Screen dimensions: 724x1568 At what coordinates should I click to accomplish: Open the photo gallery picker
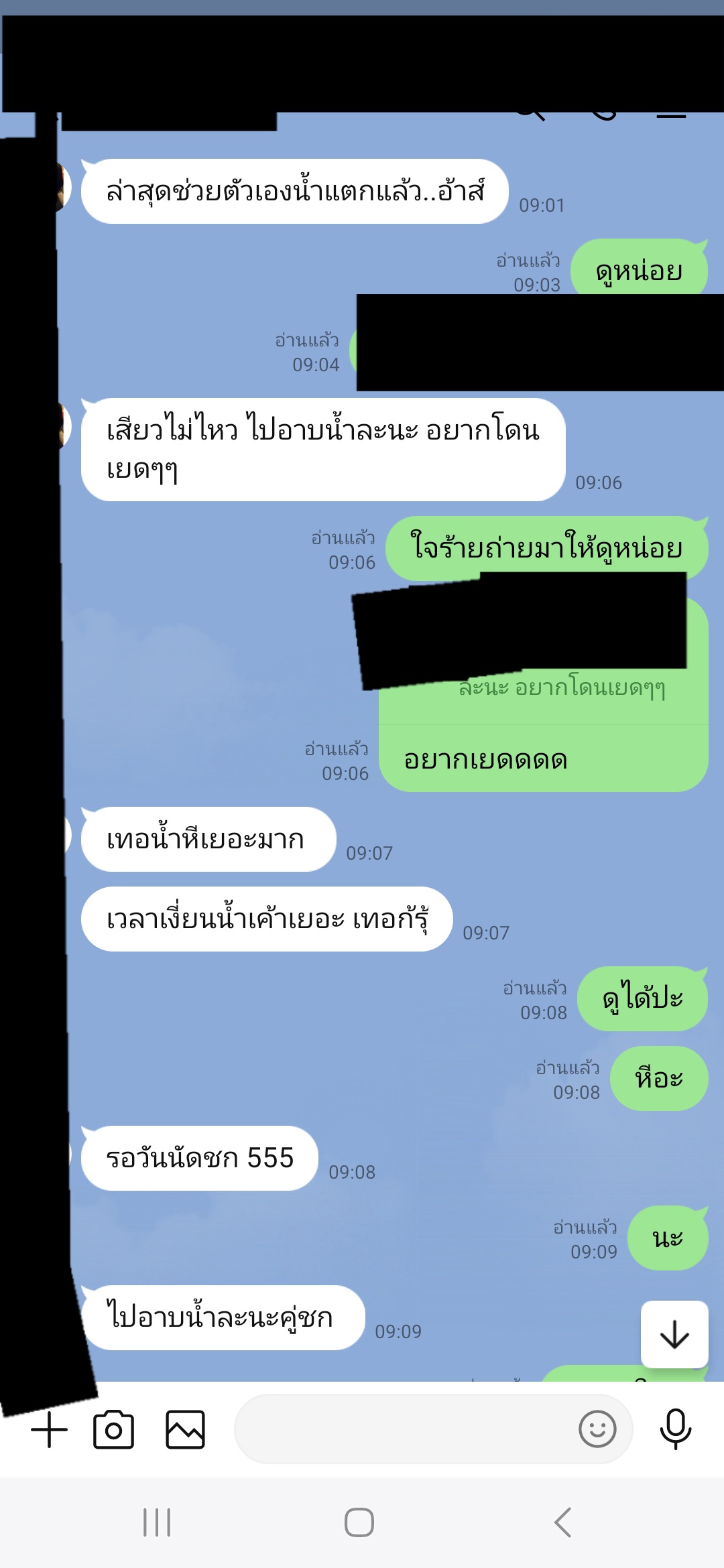click(x=185, y=1429)
